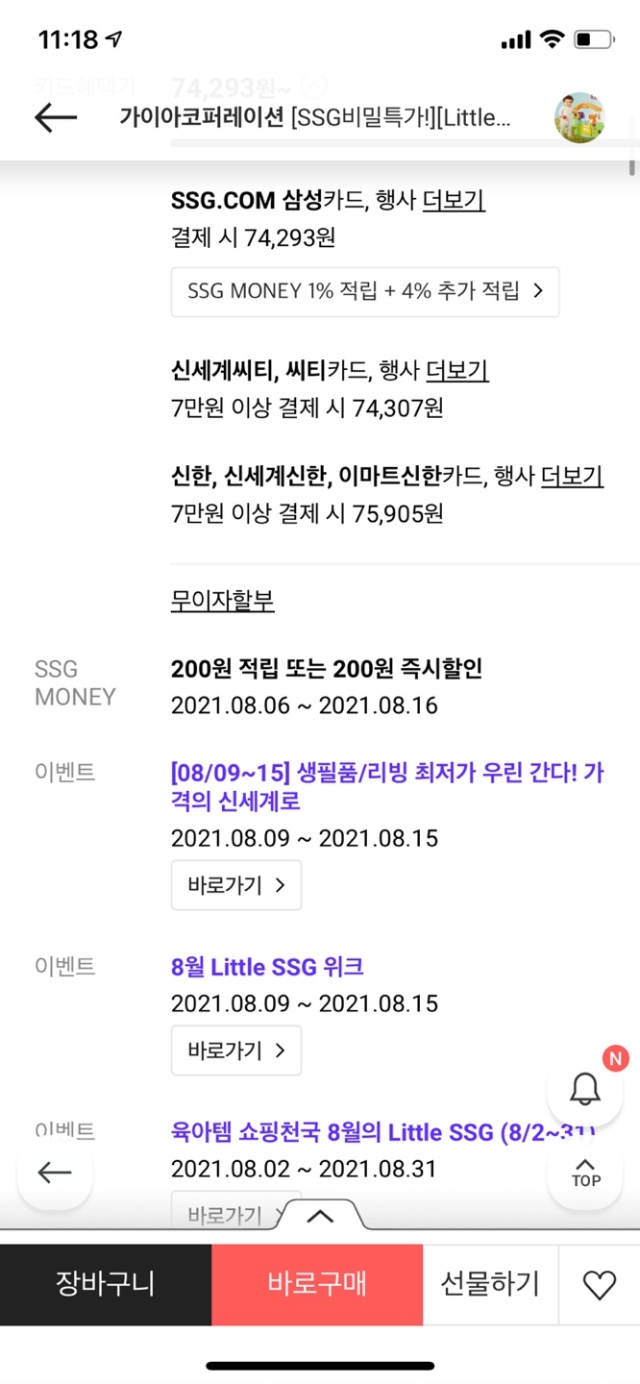Add the item to 장바구니
The width and height of the screenshot is (640, 1384).
click(105, 1285)
